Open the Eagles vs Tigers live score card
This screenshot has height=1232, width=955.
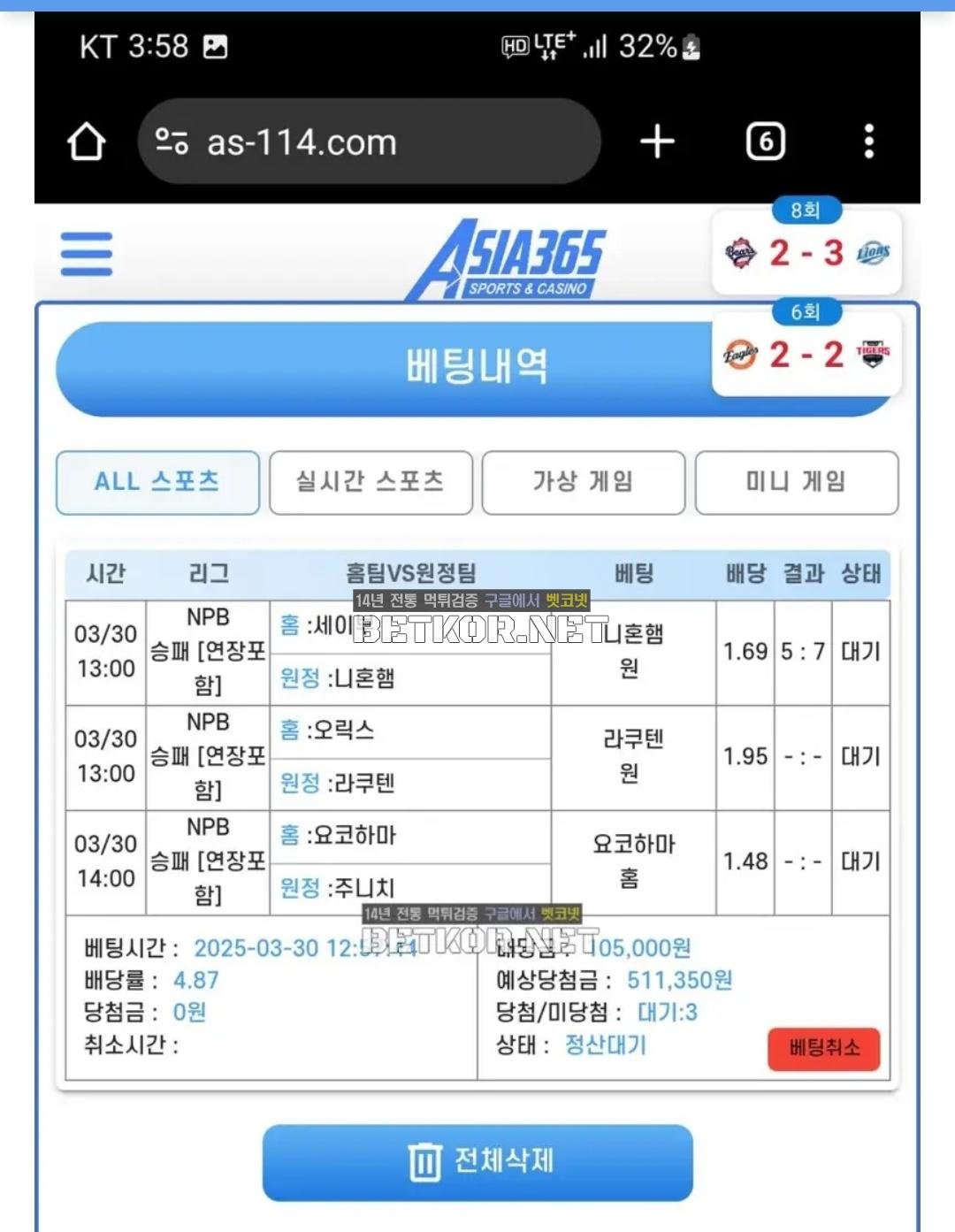point(806,356)
